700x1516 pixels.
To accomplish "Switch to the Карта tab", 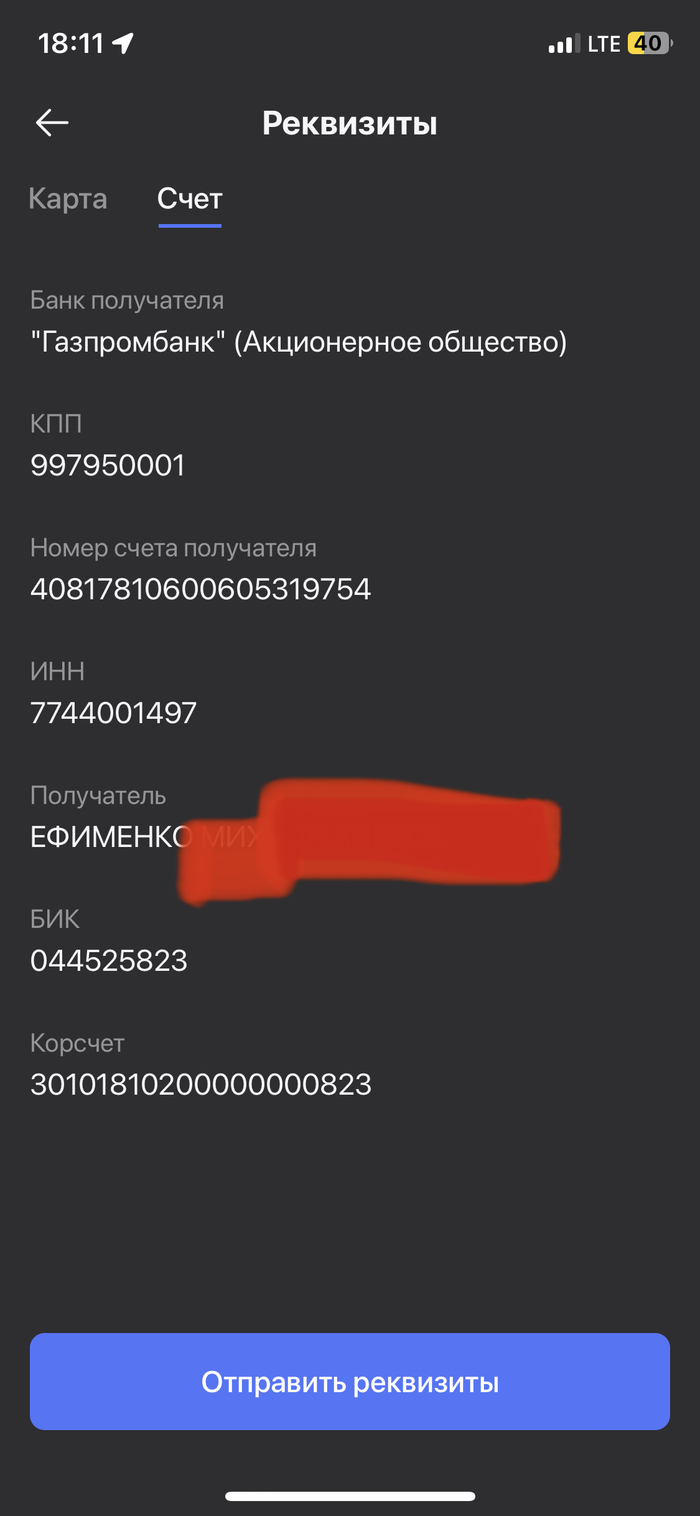I will tap(68, 199).
